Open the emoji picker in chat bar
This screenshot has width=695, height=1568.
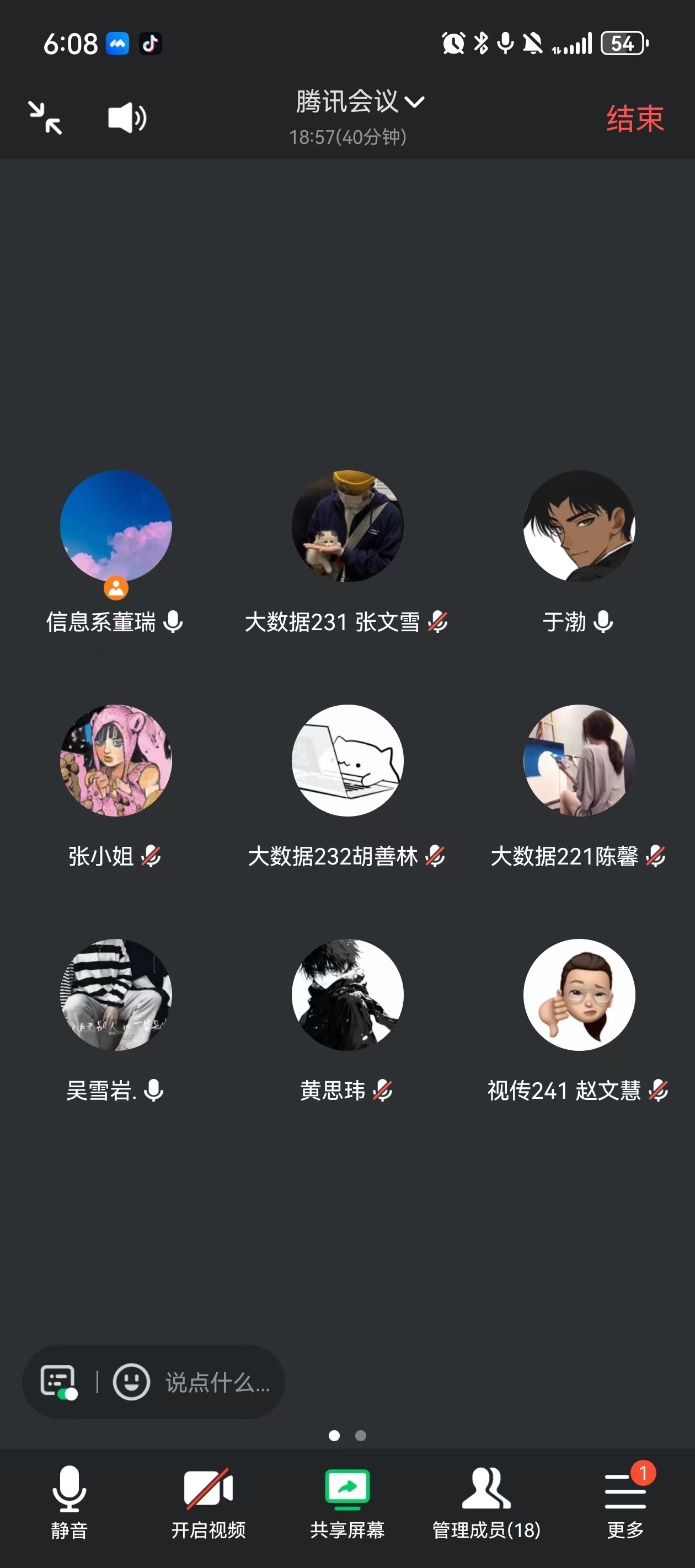[x=131, y=1382]
